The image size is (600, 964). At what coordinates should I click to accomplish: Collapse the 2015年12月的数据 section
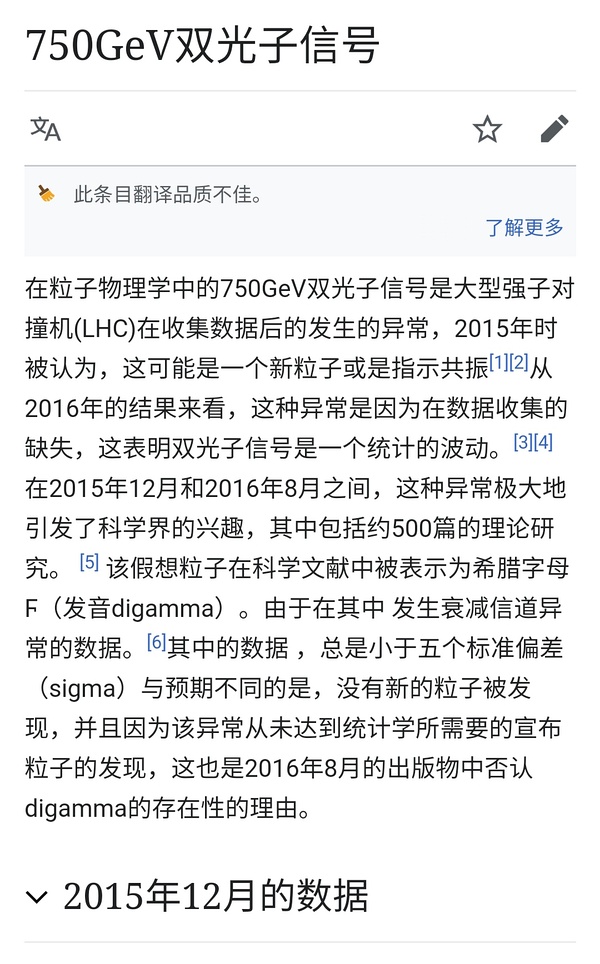click(37, 897)
